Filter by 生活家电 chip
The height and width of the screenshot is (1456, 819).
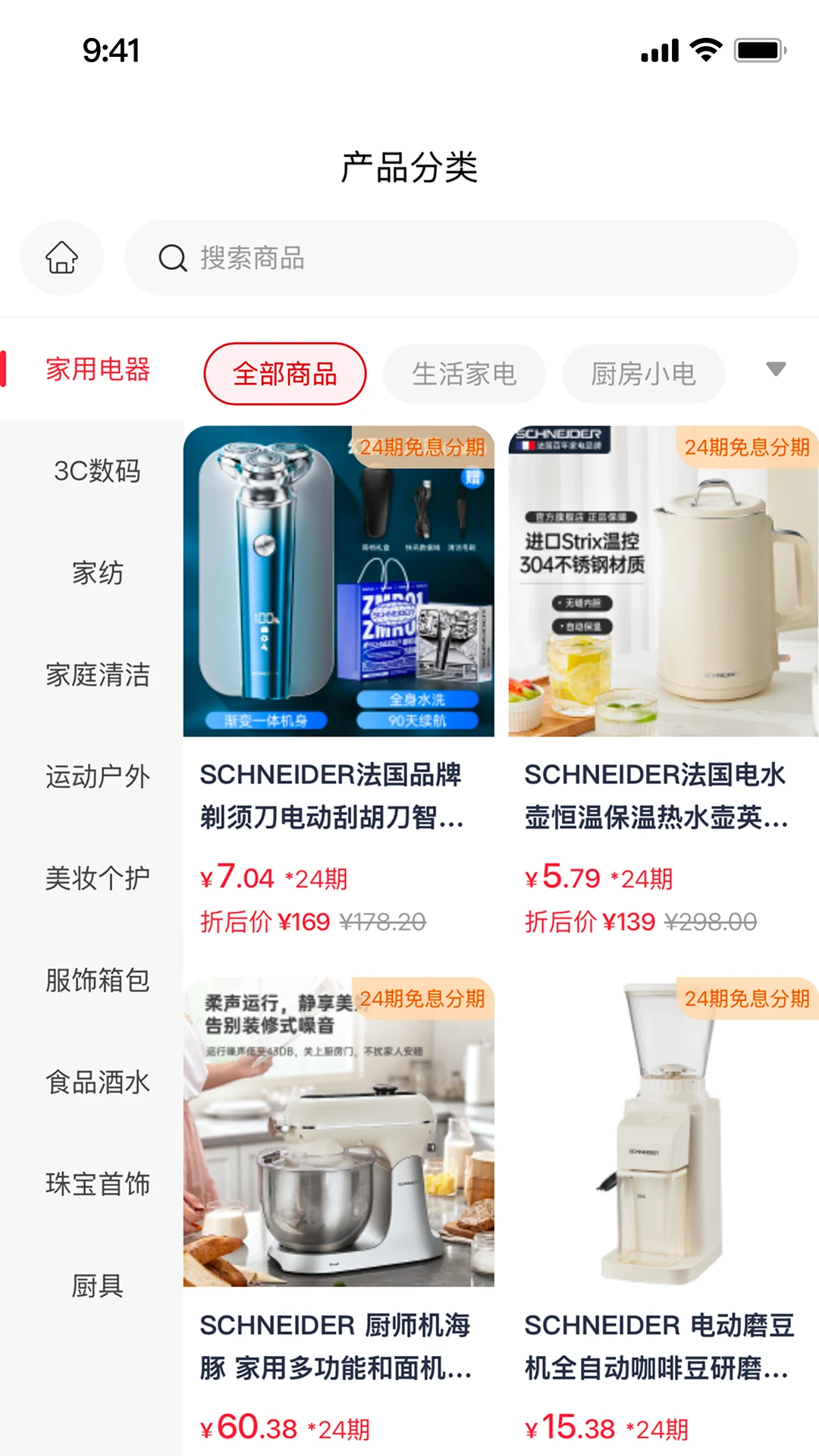point(464,374)
